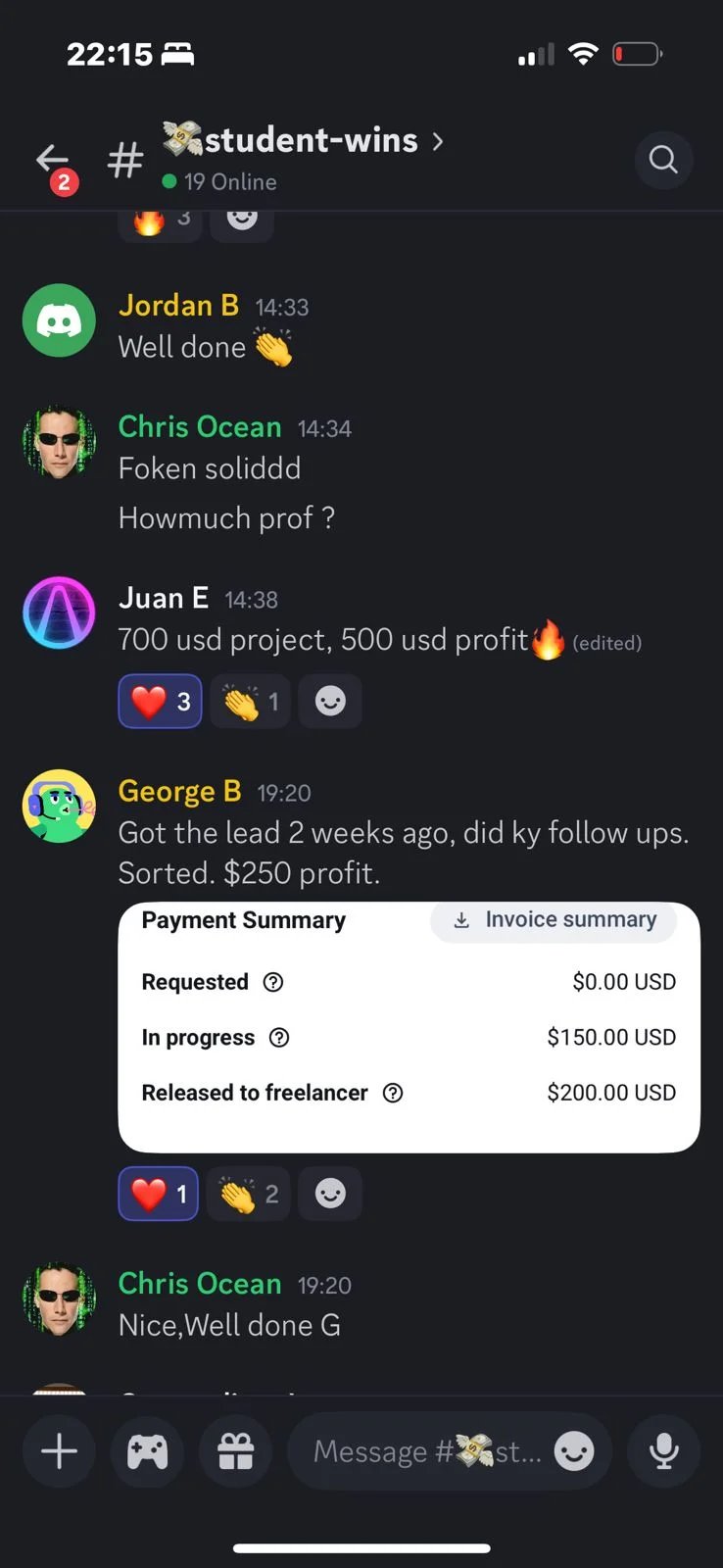Search in this channel

coord(663,160)
